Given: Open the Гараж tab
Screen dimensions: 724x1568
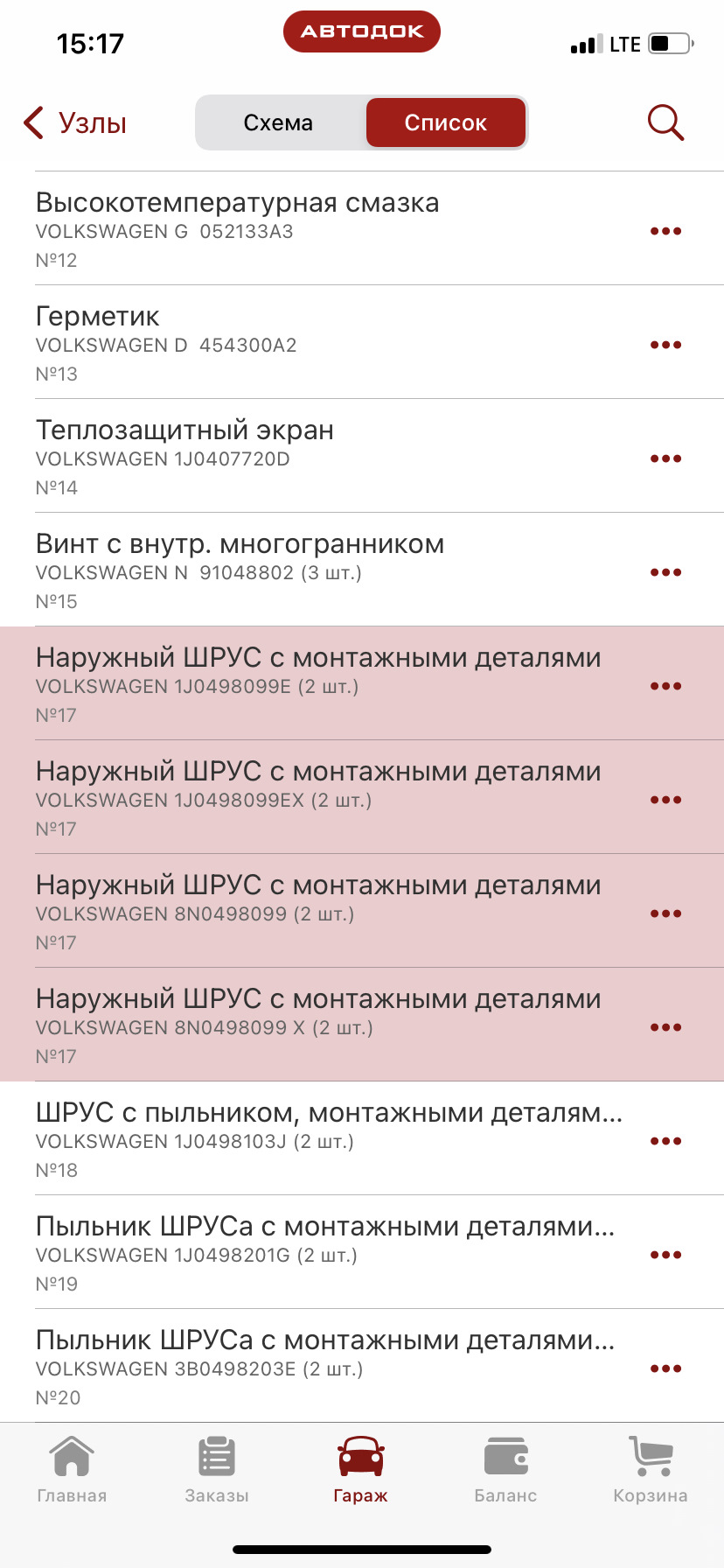Looking at the screenshot, I should coord(361,1472).
